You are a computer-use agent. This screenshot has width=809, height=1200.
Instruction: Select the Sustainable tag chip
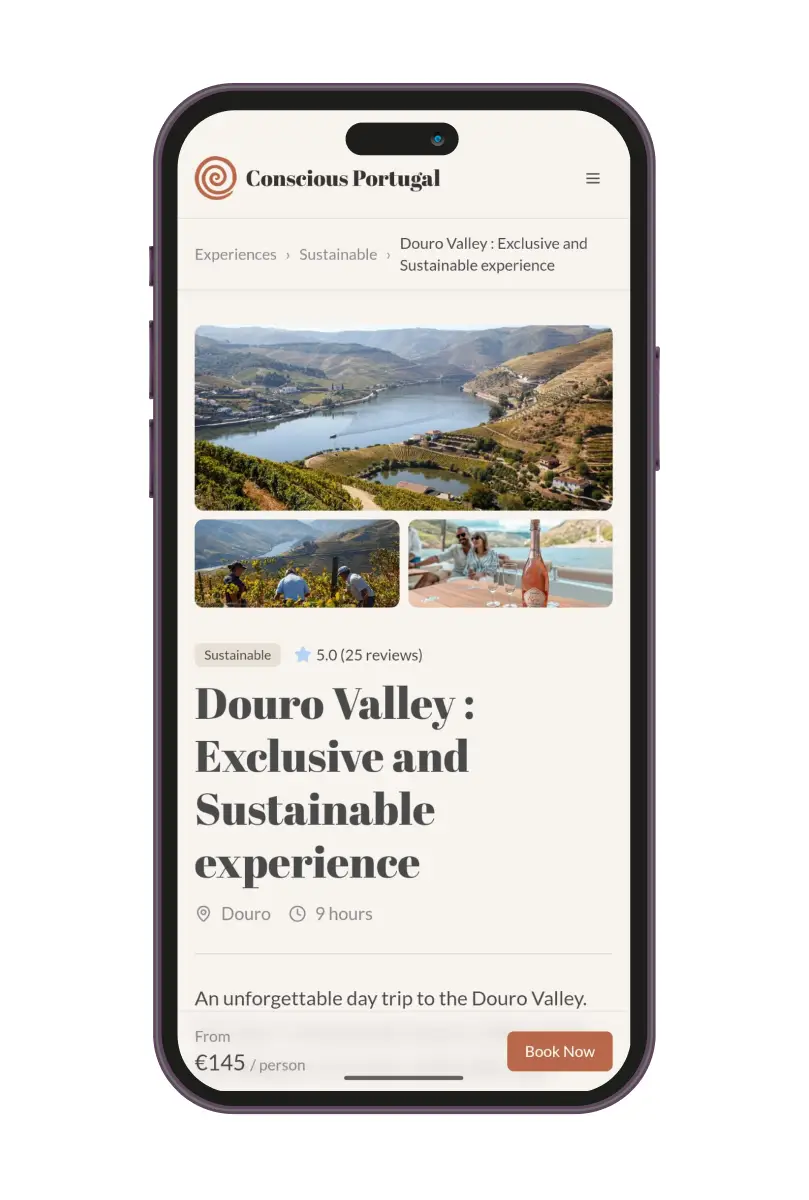pyautogui.click(x=237, y=656)
